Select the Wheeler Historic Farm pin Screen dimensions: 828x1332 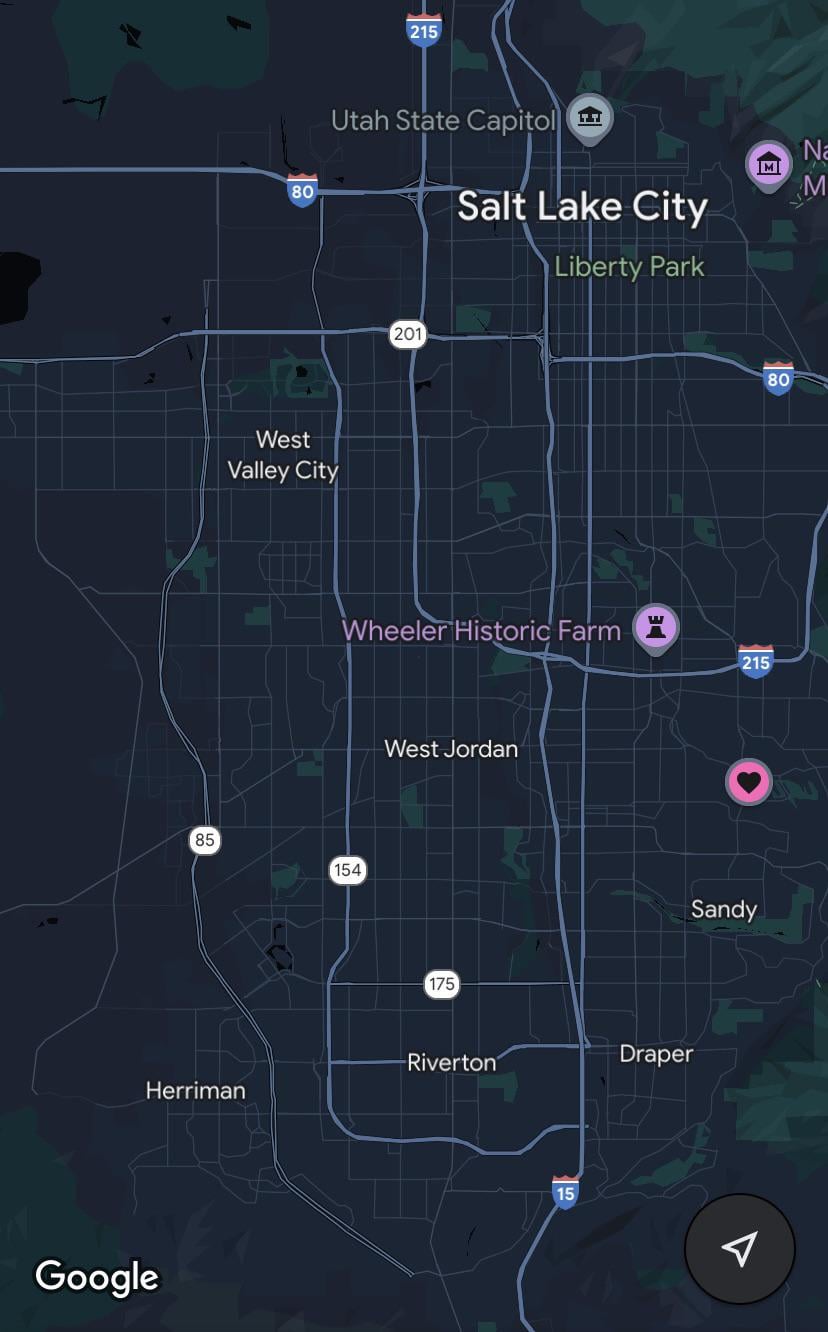click(x=656, y=628)
